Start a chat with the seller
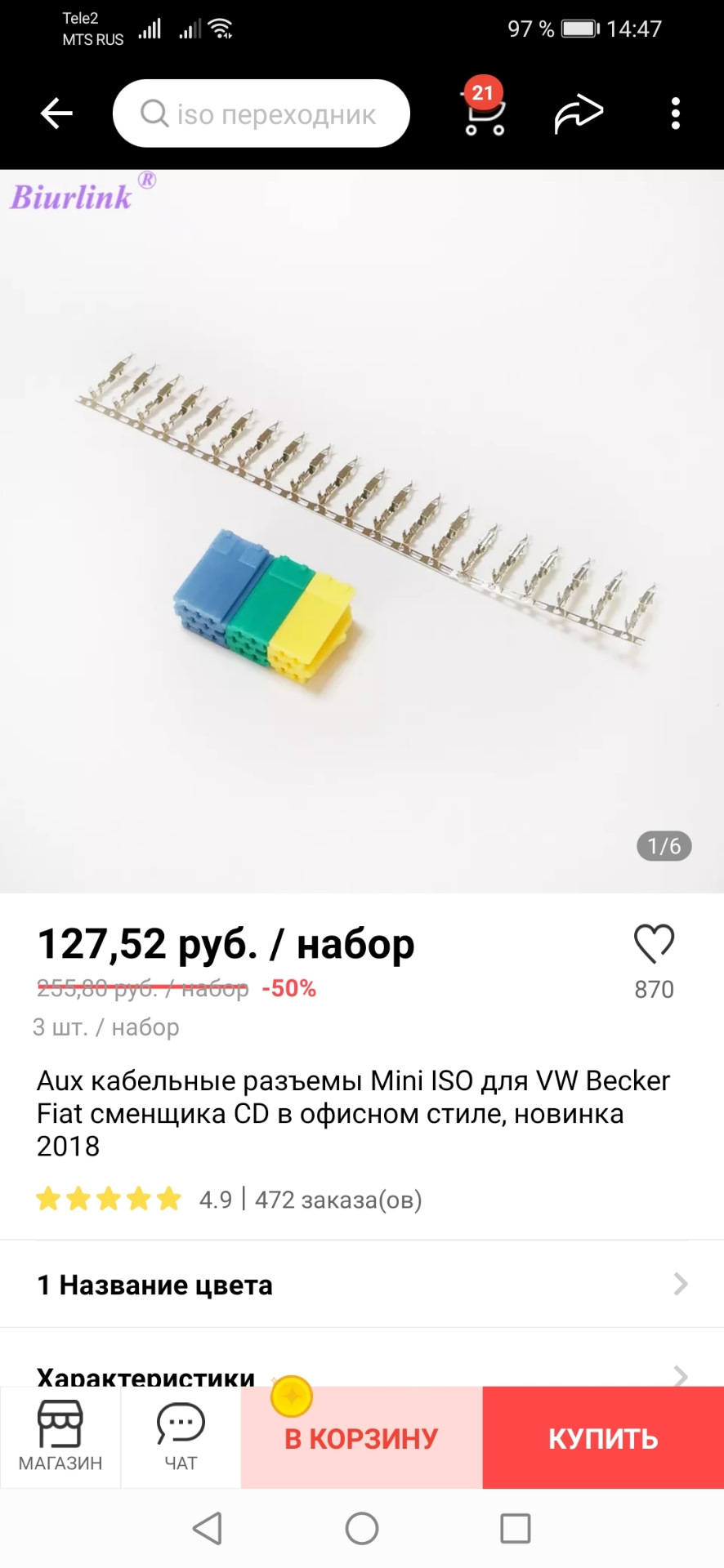 click(x=181, y=1437)
